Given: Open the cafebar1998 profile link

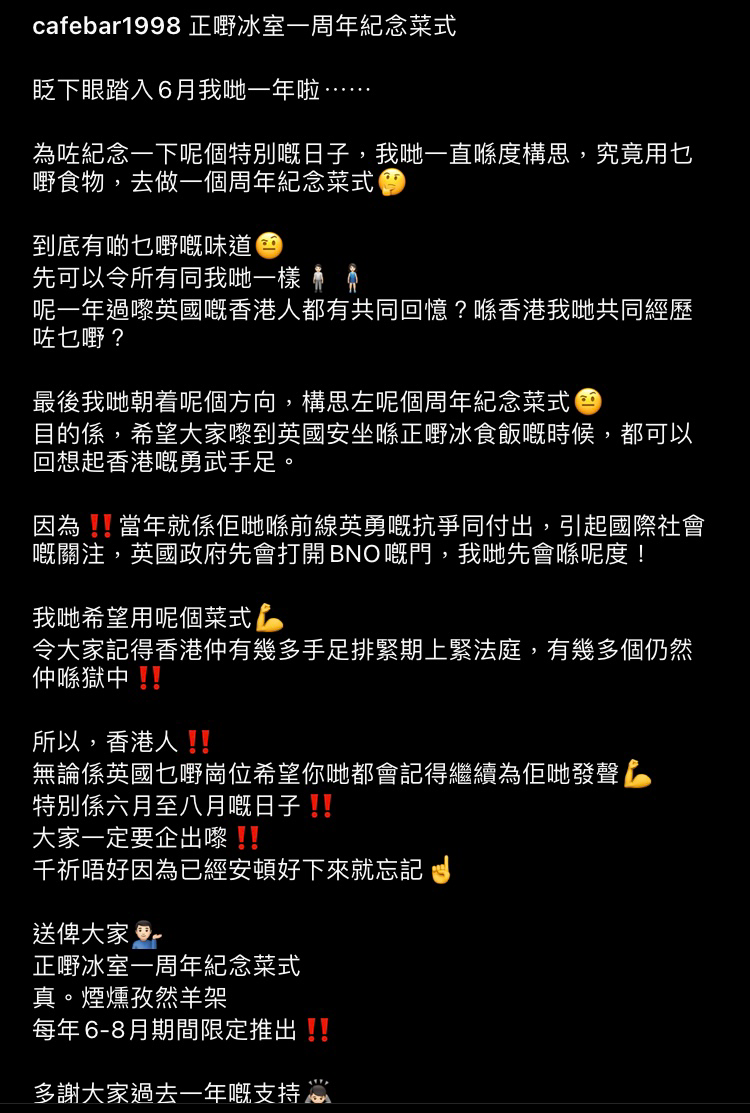Looking at the screenshot, I should 106,26.
